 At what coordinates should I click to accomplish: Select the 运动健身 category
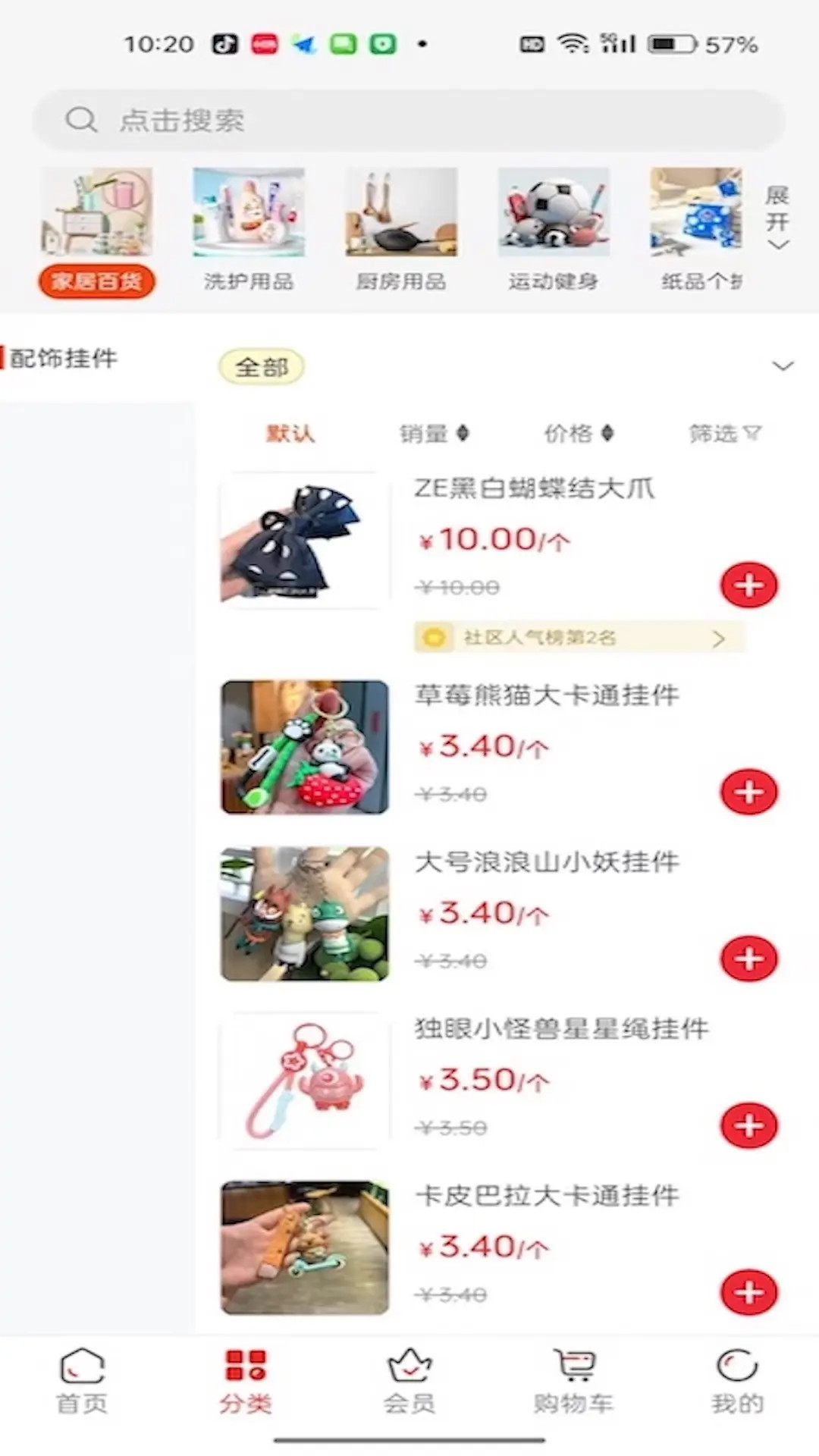pos(554,227)
